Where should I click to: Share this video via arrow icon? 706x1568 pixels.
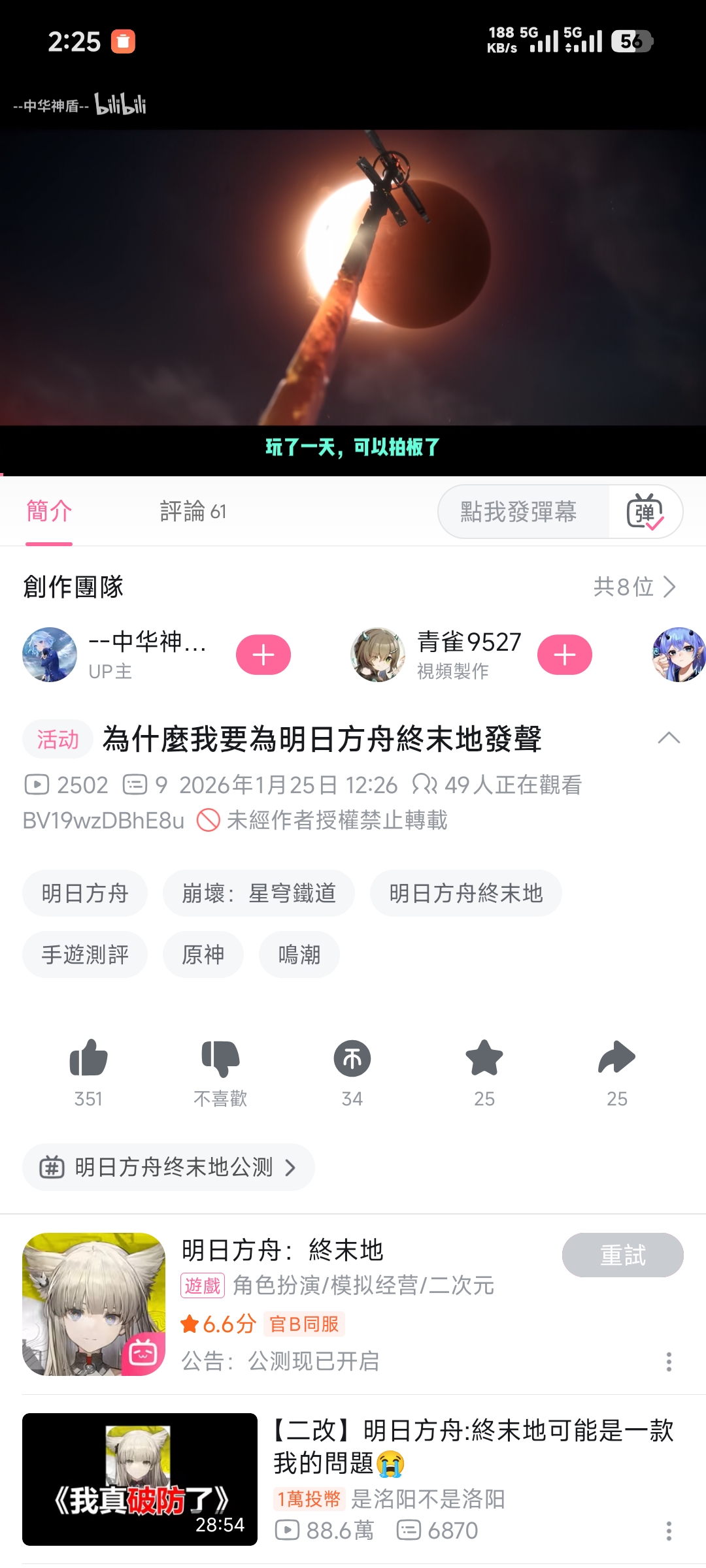coord(616,1058)
